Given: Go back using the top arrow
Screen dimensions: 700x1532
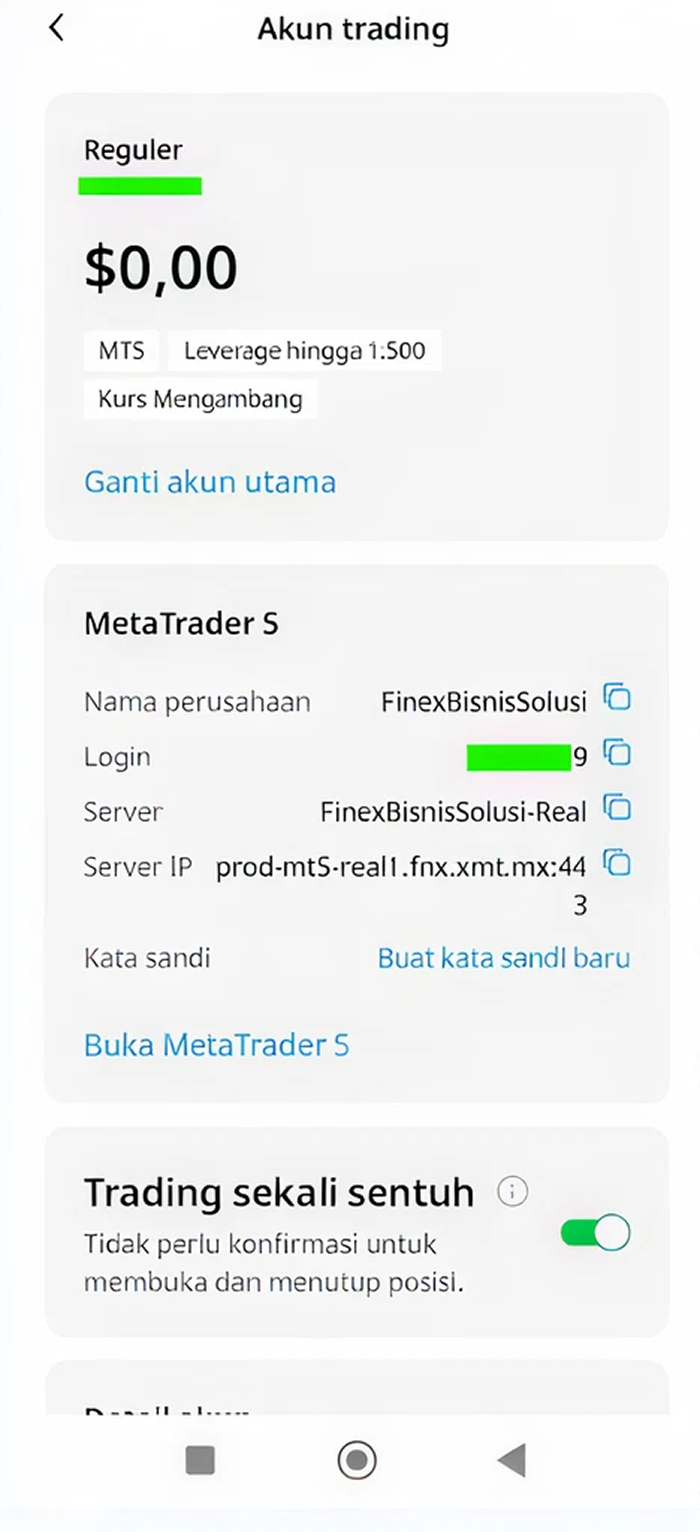Looking at the screenshot, I should (x=56, y=28).
